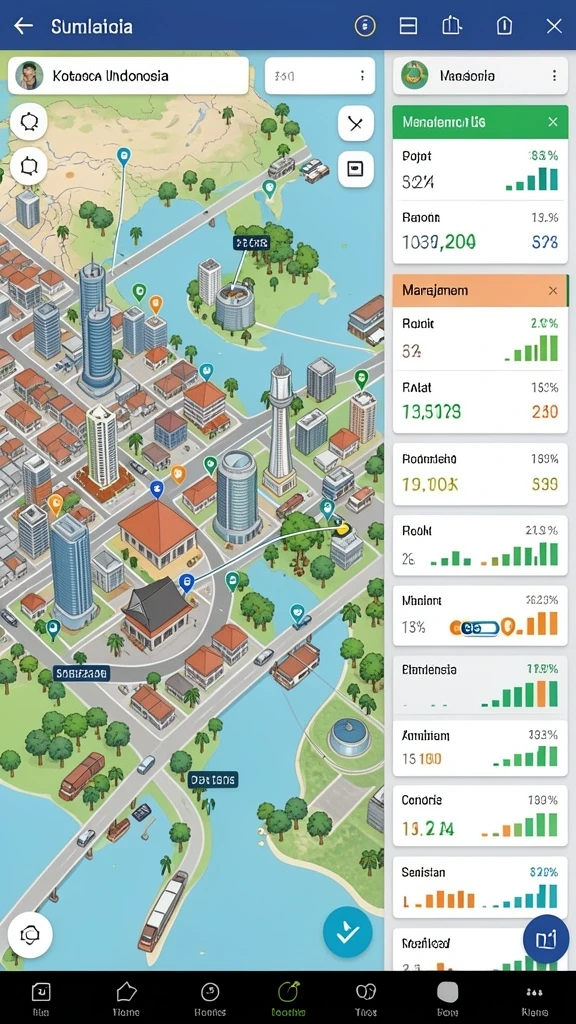Open the three-dots tab in bottom bar
Viewport: 576px width, 1024px height.
534,997
